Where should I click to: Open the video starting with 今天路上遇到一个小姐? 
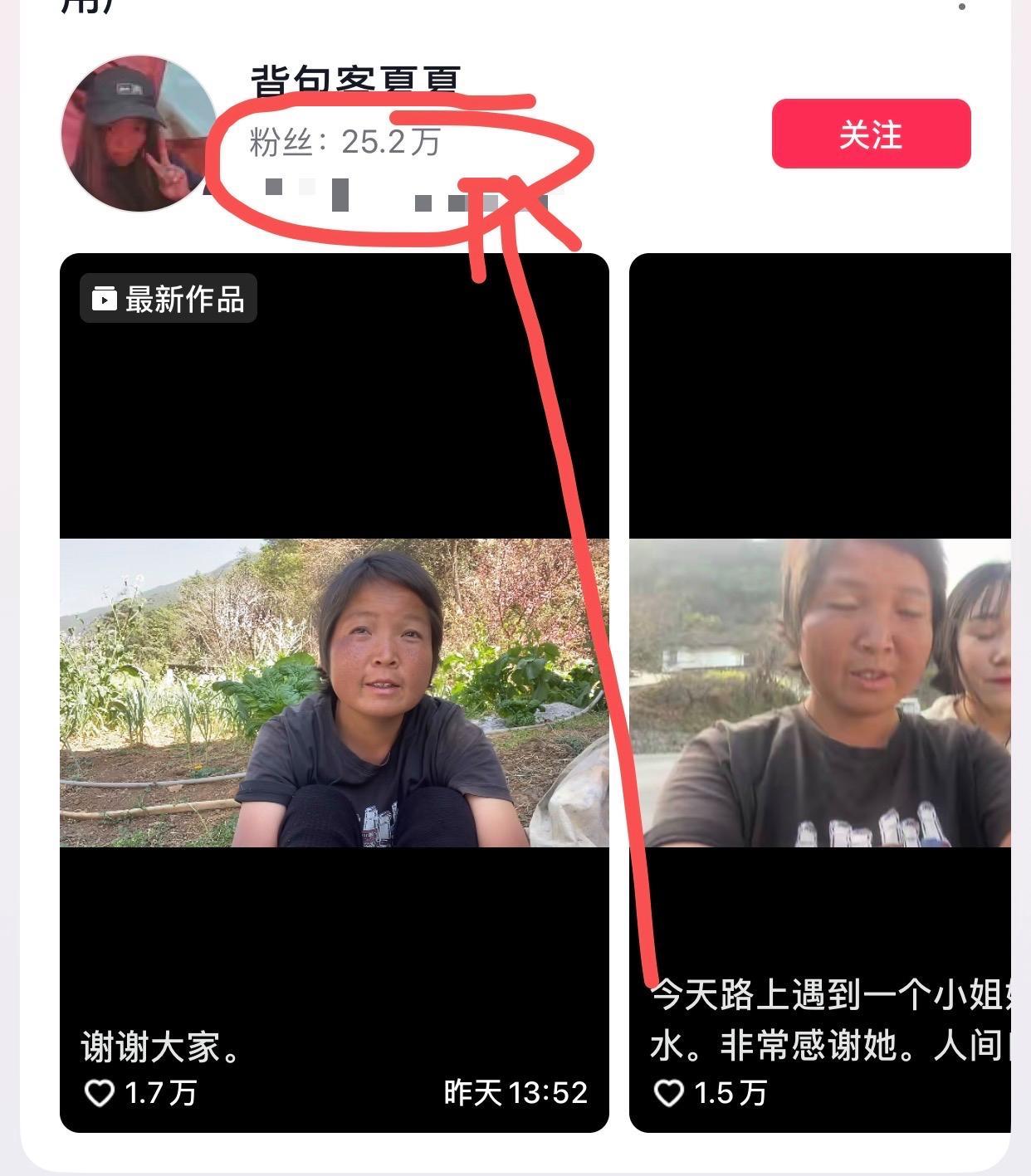[820, 692]
